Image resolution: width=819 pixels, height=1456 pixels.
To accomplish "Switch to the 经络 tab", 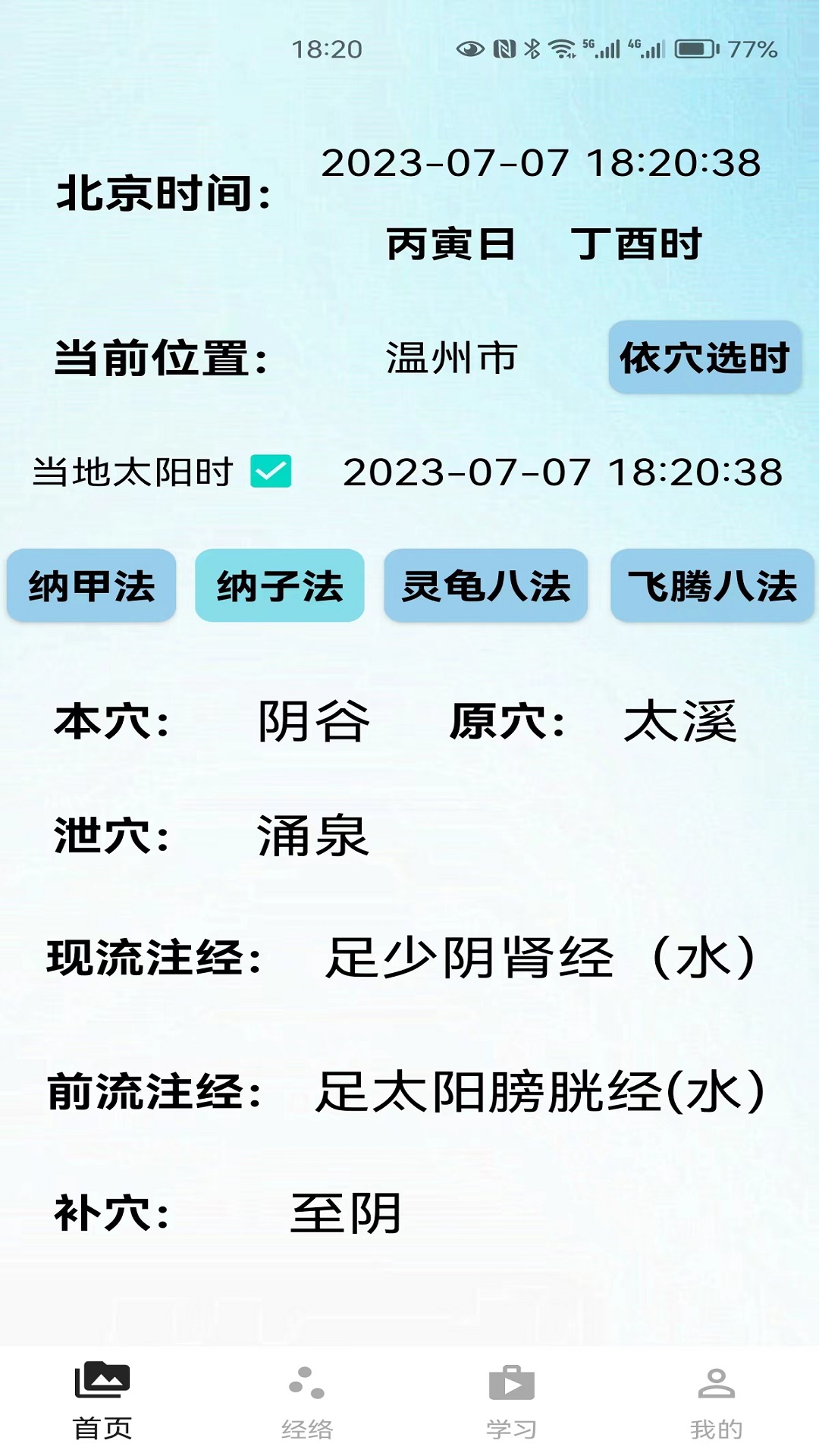I will click(307, 1400).
